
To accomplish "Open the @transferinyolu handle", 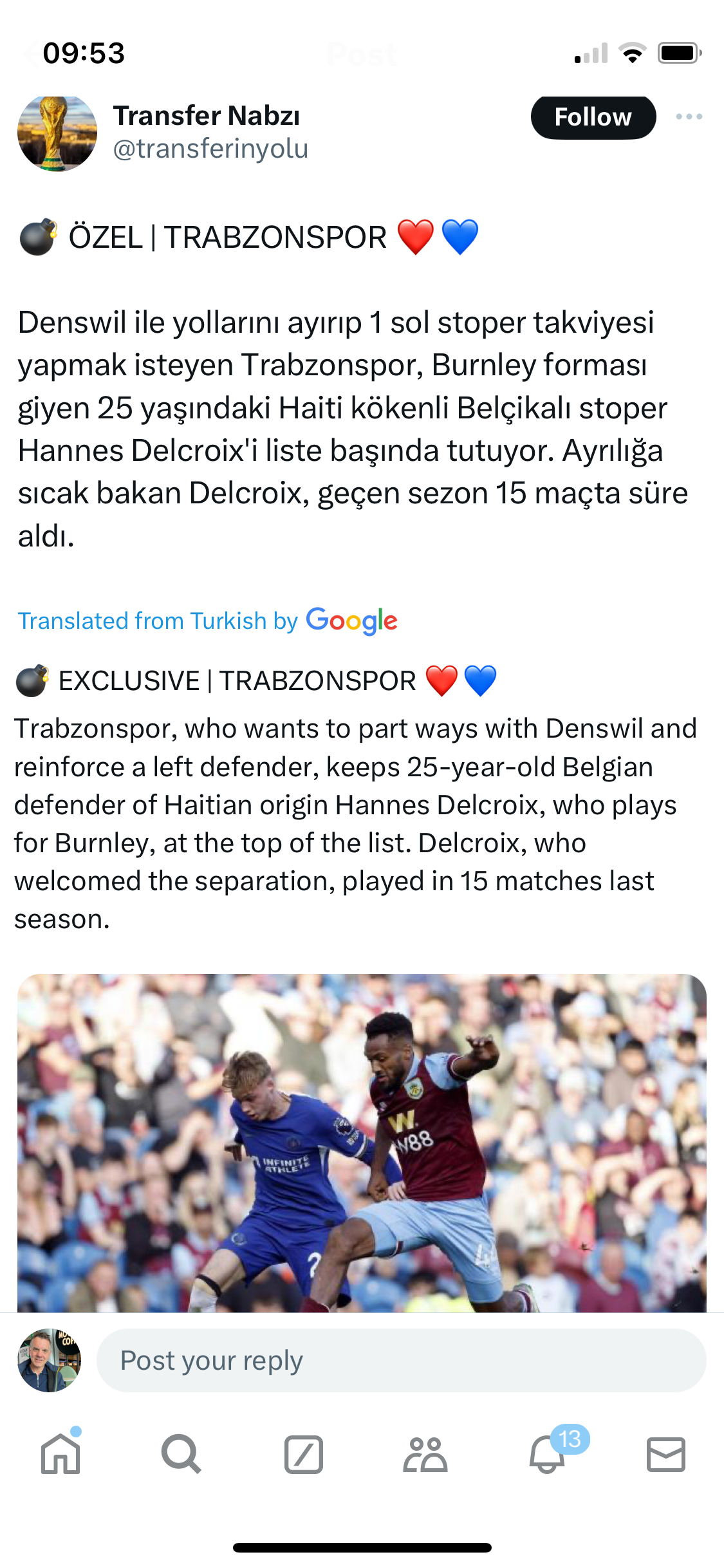I will (210, 149).
